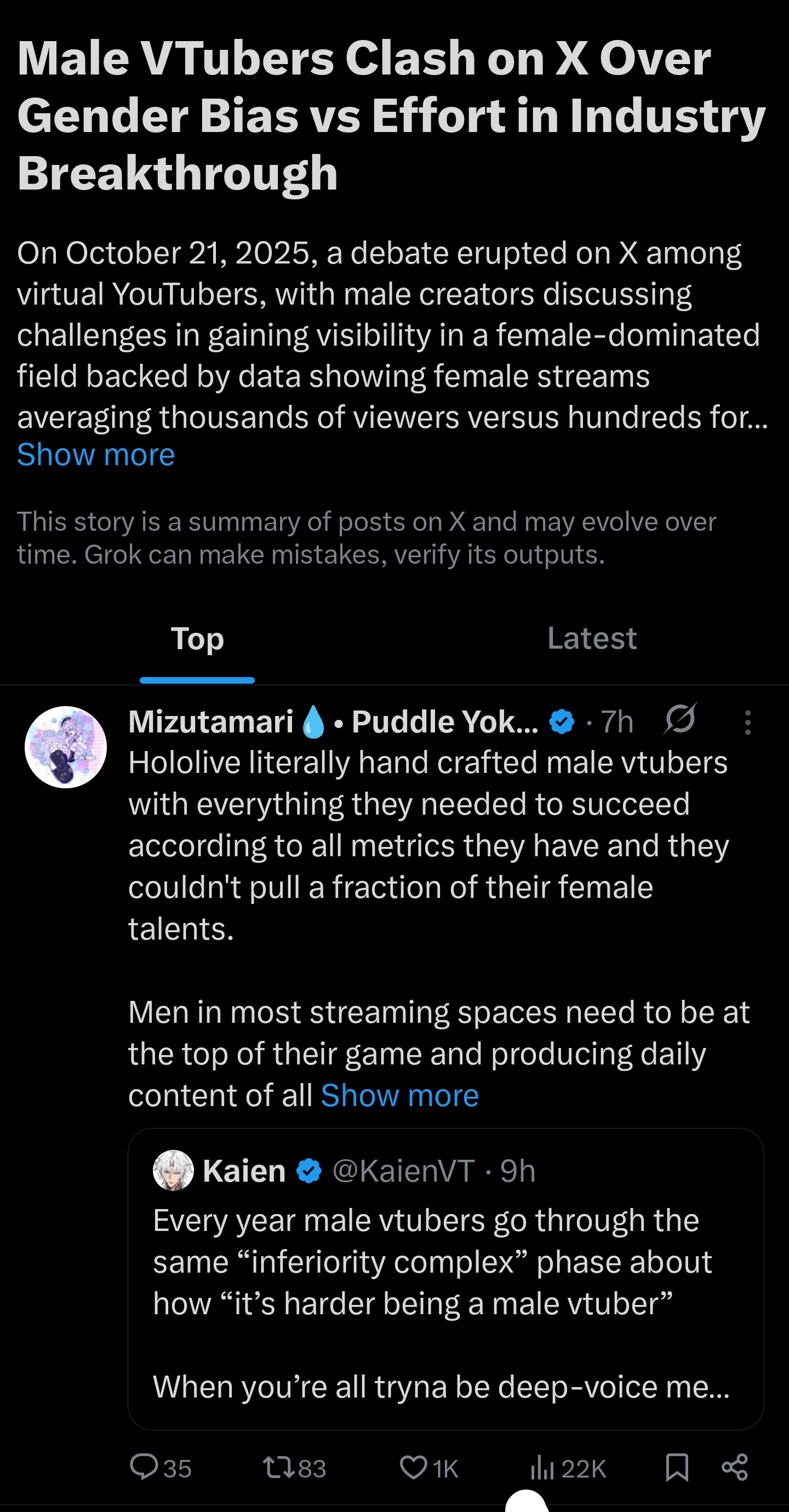Open Kaien's quoted post
The width and height of the screenshot is (789, 1512).
coord(445,1279)
